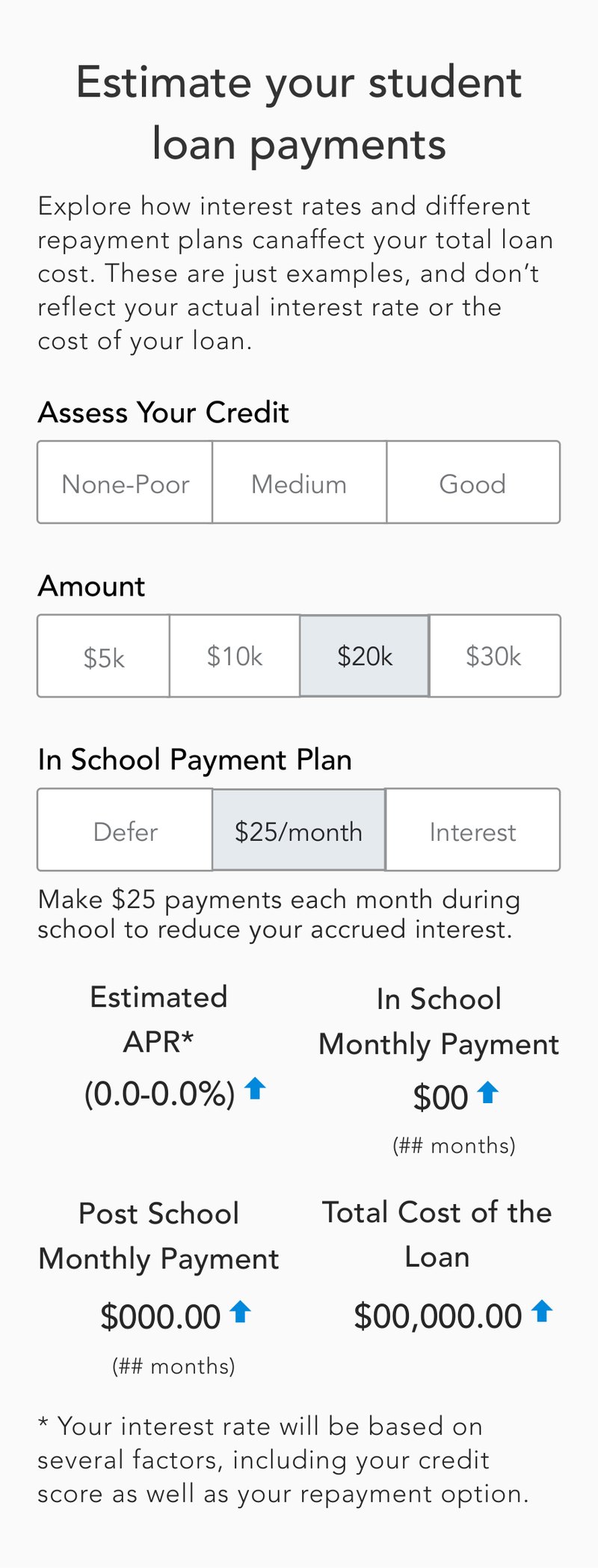Choose the Defer payment plan

[125, 830]
